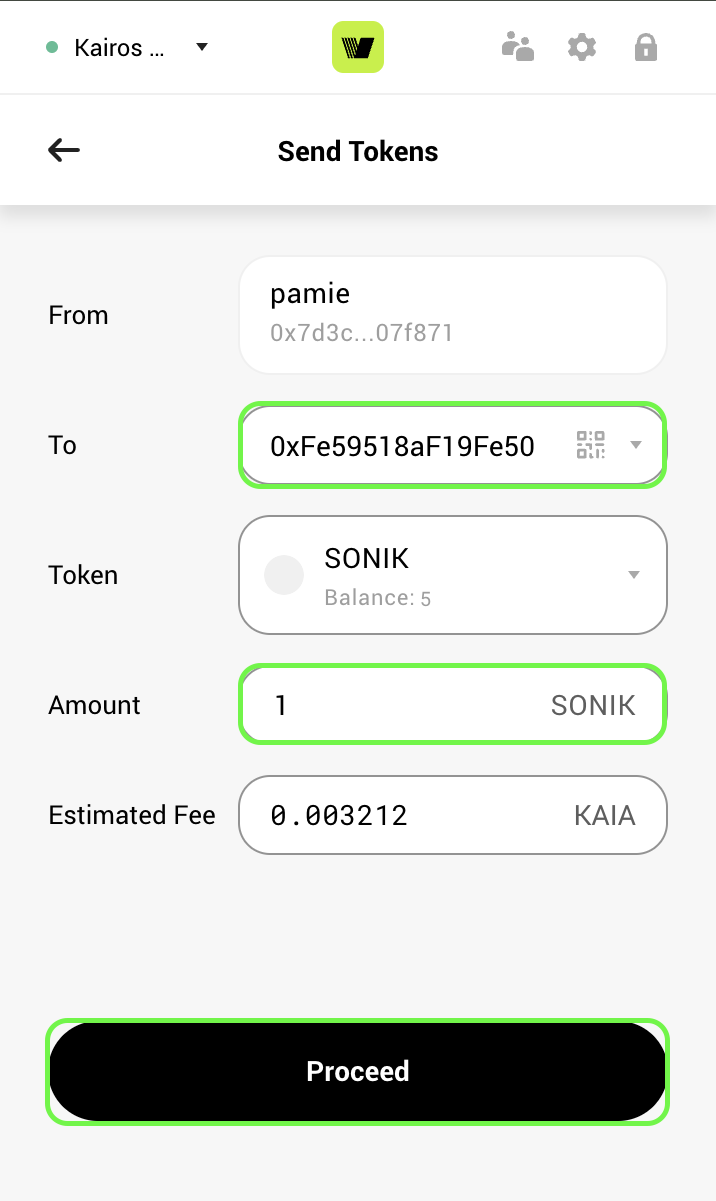Screen dimensions: 716x1201
Task: Expand the recipient address dropdown arrow
Action: 635,446
